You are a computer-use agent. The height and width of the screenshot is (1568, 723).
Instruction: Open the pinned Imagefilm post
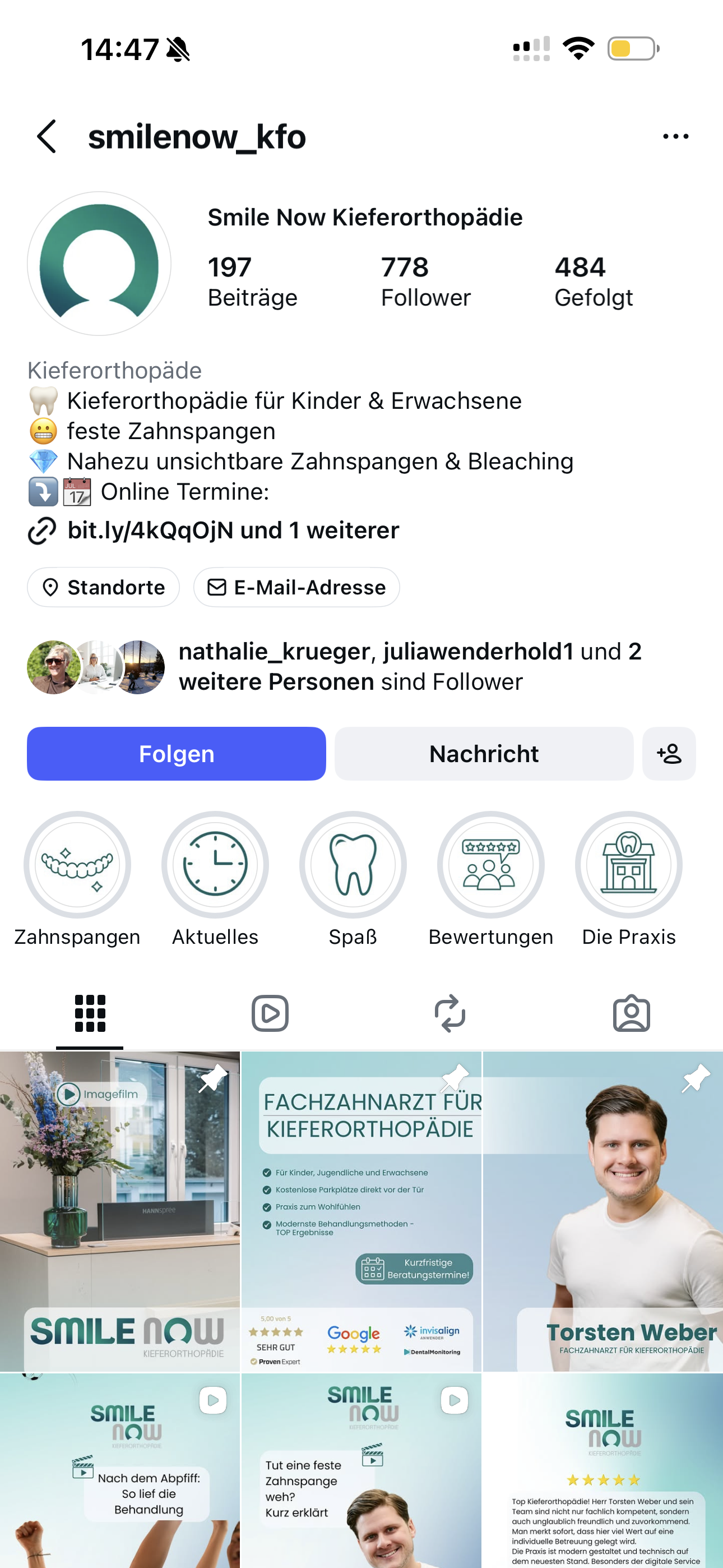click(x=120, y=1211)
